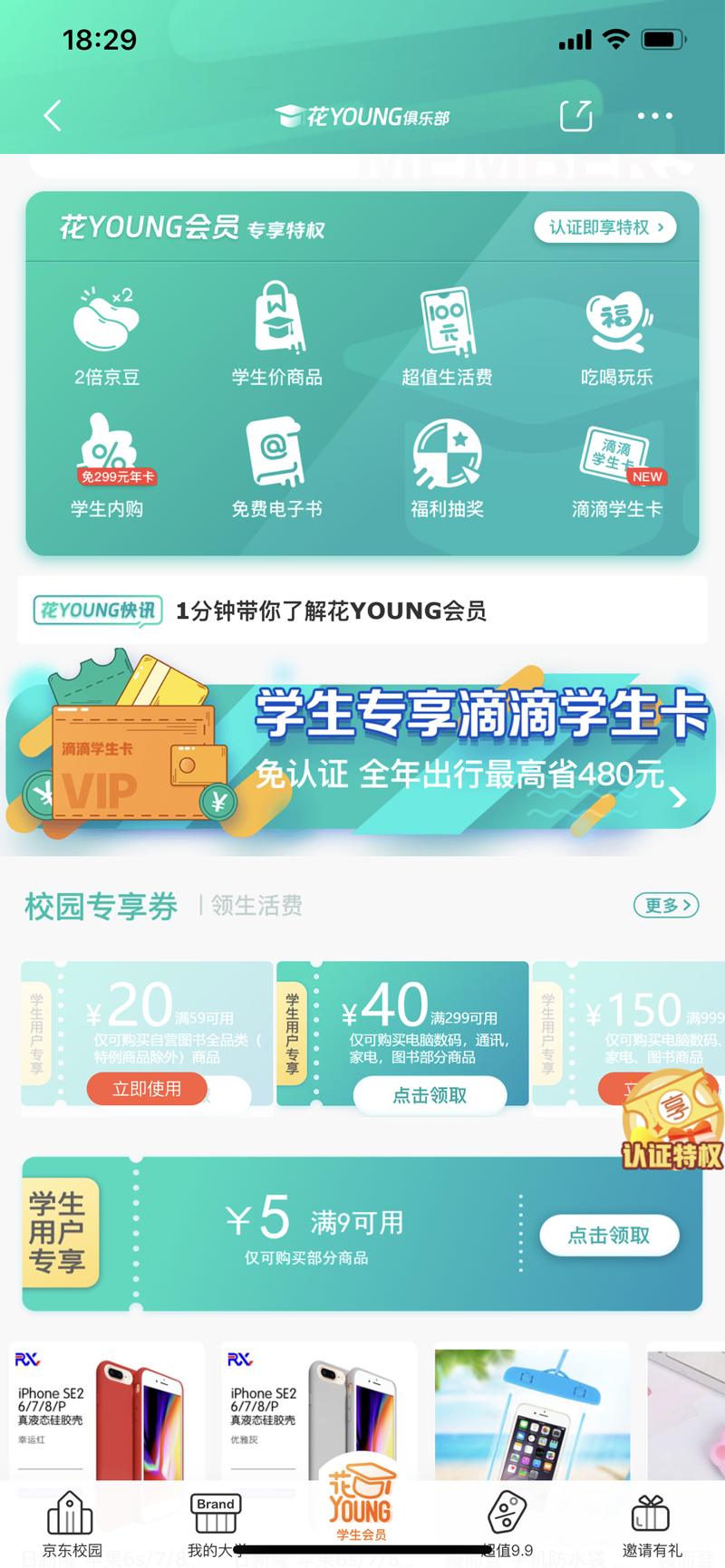Image resolution: width=725 pixels, height=1568 pixels.
Task: View 更多 campus coupons
Action: (666, 905)
